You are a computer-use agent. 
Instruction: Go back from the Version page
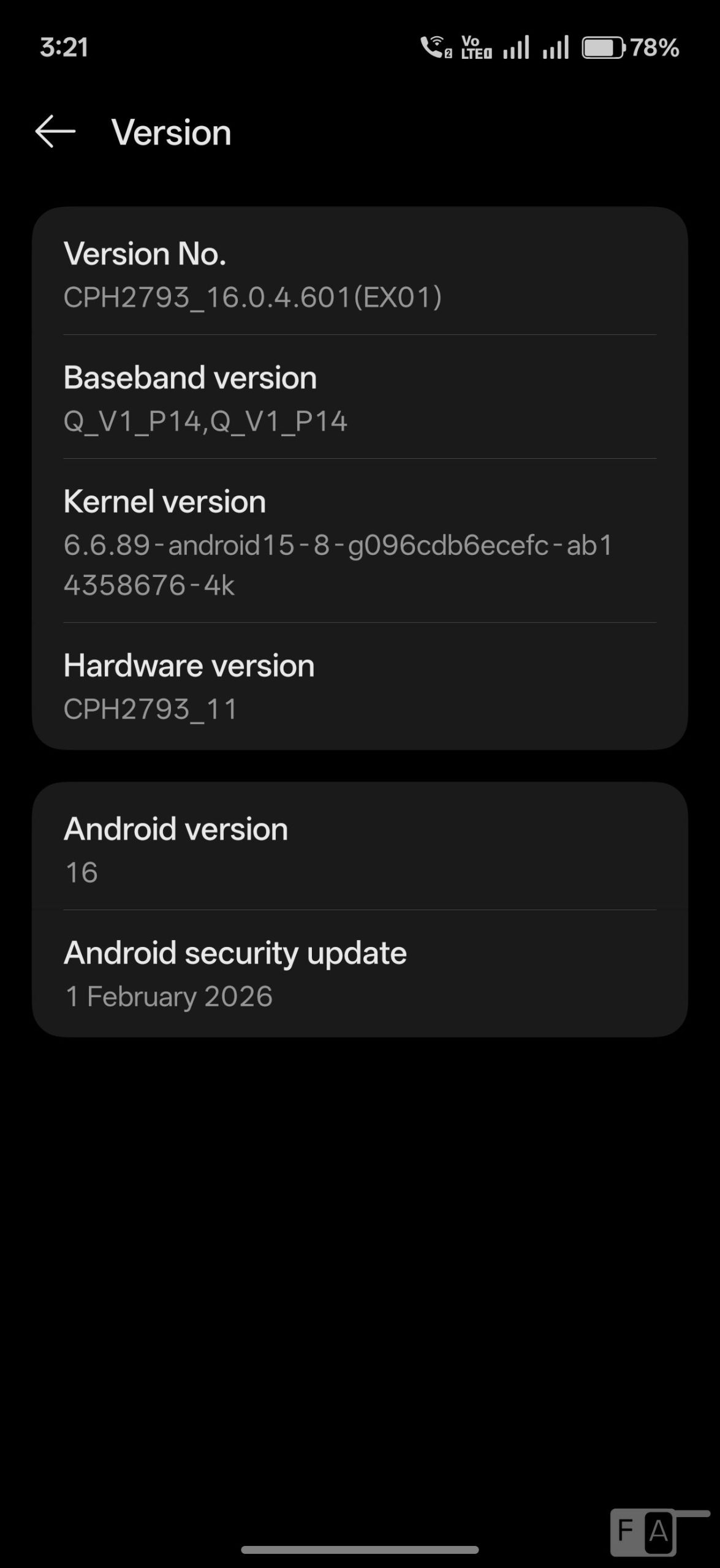[x=55, y=132]
